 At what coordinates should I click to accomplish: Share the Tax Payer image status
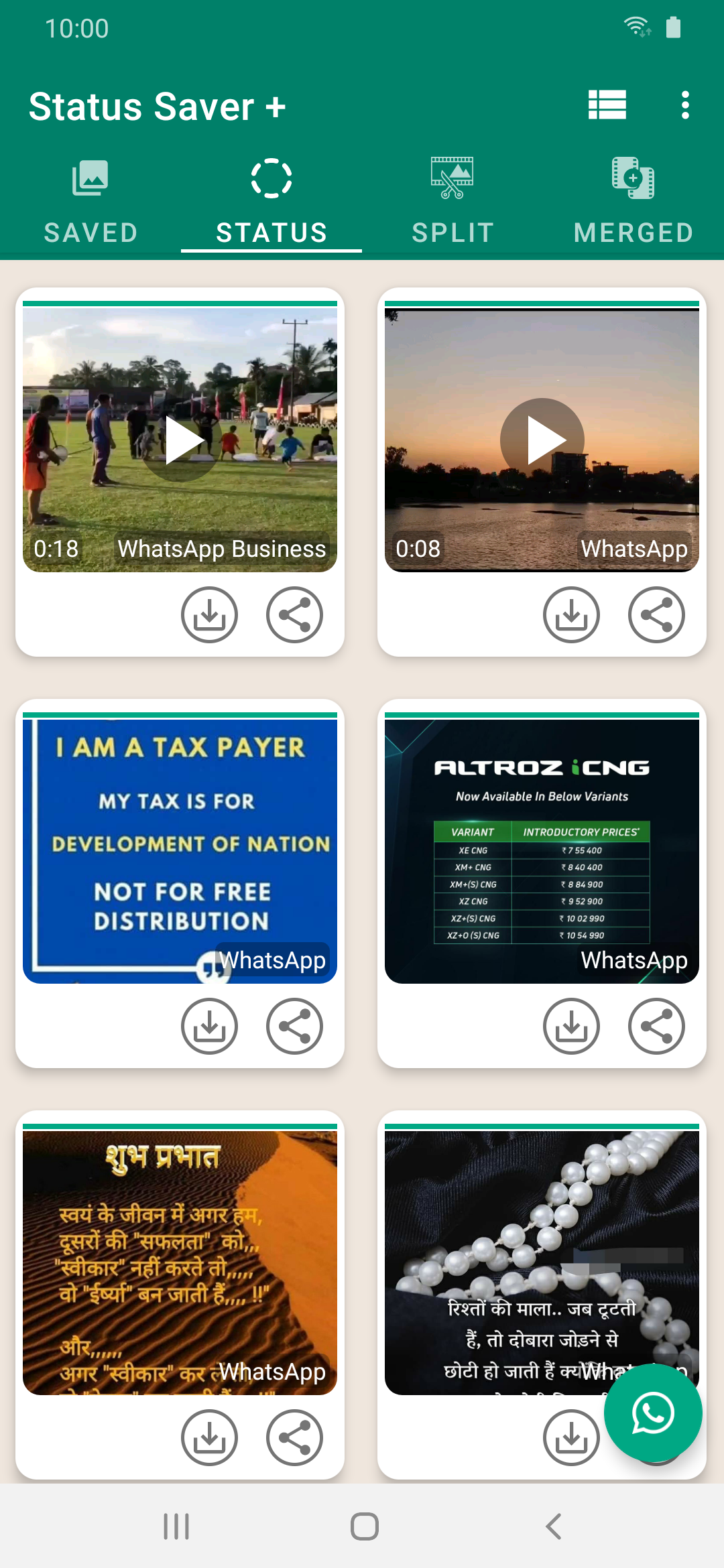[294, 1027]
